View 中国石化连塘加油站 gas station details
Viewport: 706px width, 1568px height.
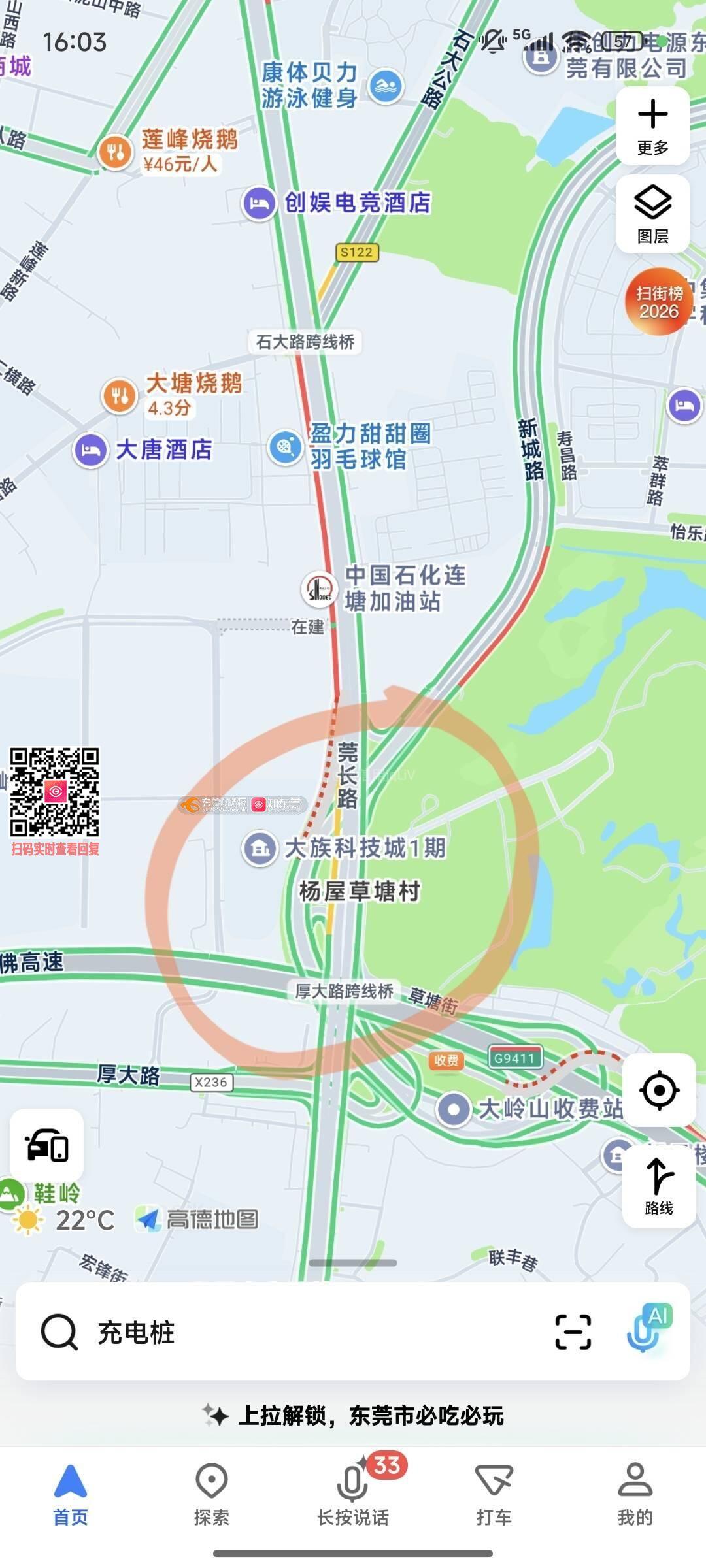[320, 589]
